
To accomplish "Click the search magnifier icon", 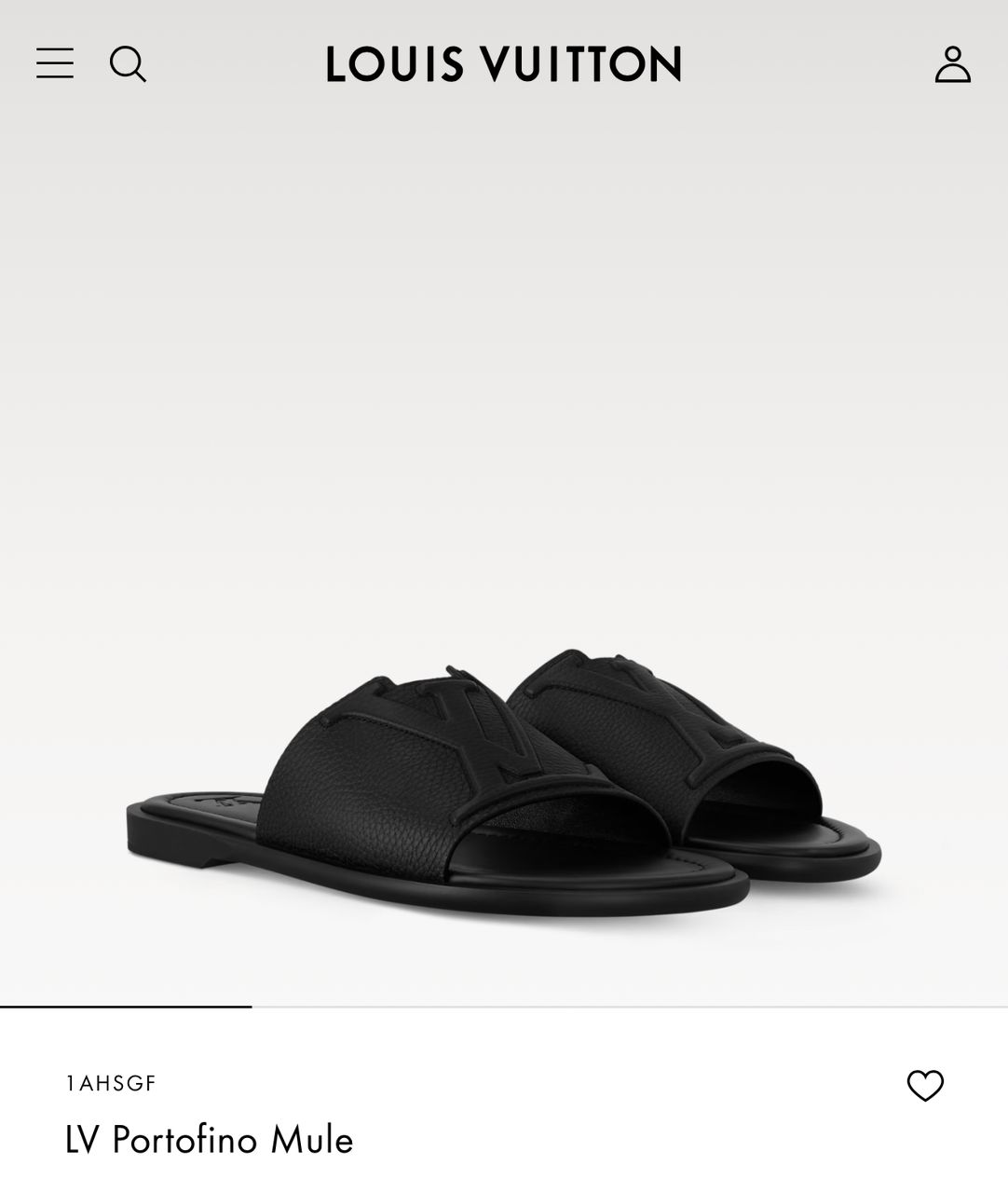I will pyautogui.click(x=129, y=65).
